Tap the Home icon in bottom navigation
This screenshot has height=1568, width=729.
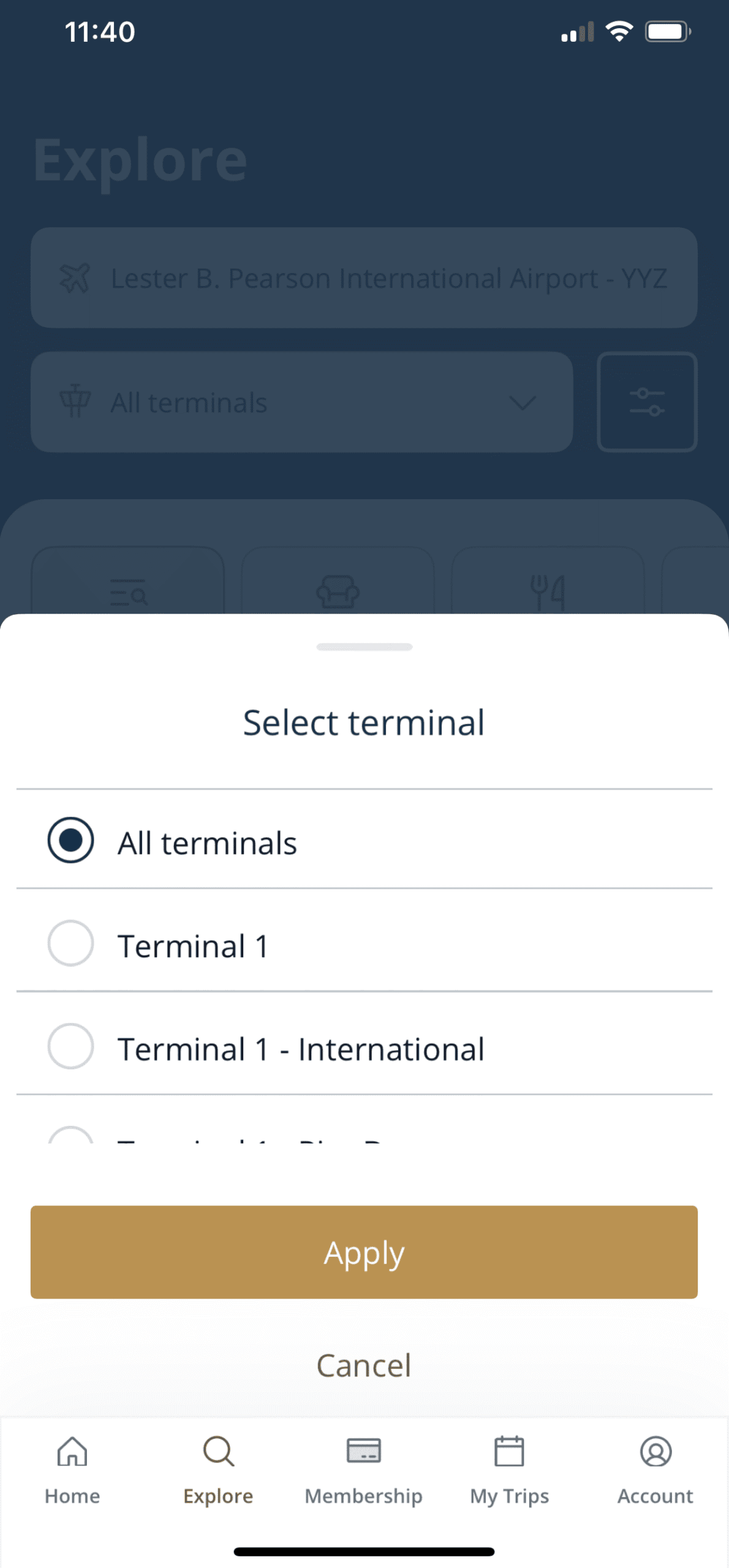pyautogui.click(x=72, y=1452)
